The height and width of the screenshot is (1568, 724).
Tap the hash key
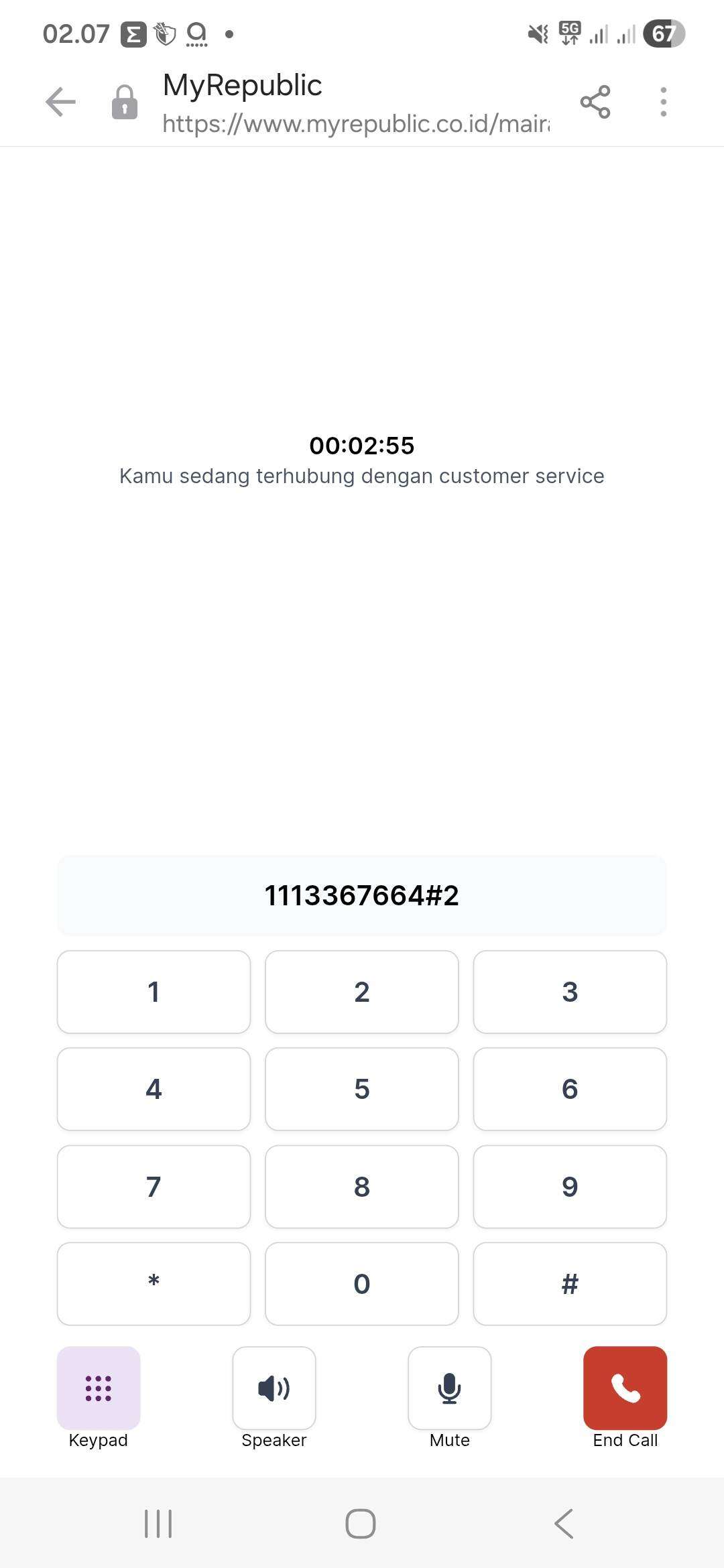pos(570,1284)
